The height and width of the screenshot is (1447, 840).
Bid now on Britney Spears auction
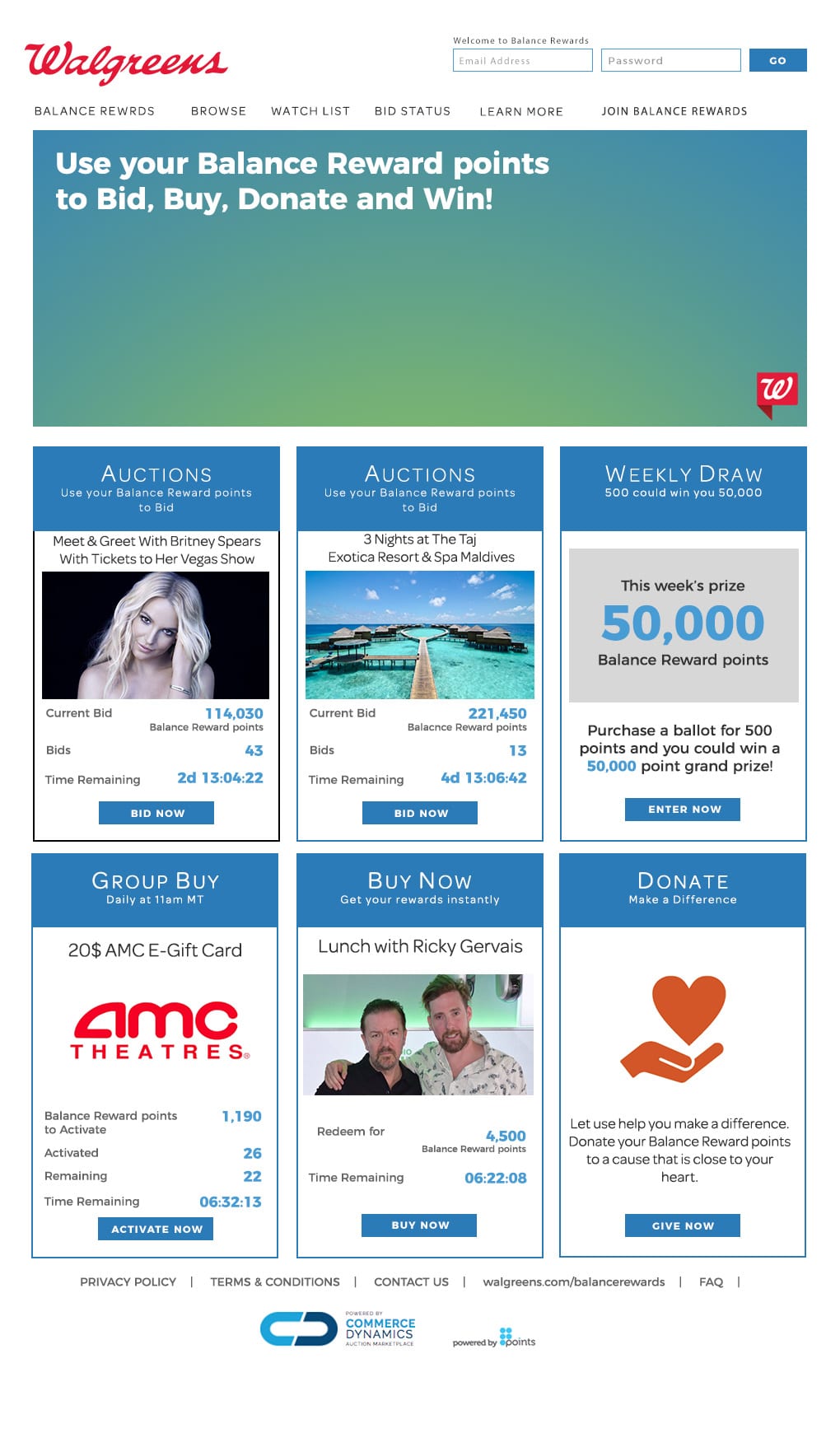pyautogui.click(x=156, y=813)
